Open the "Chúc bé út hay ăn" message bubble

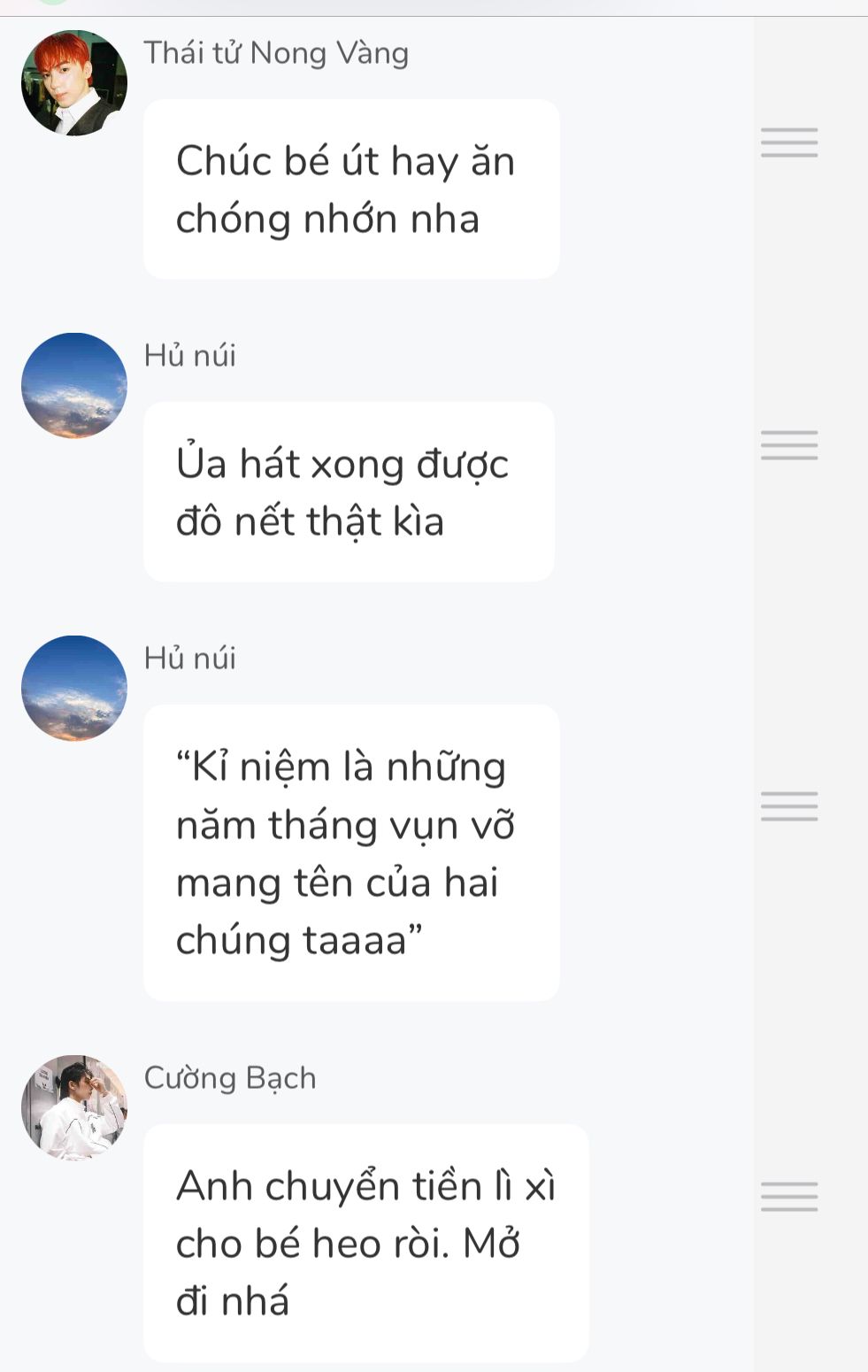click(351, 189)
